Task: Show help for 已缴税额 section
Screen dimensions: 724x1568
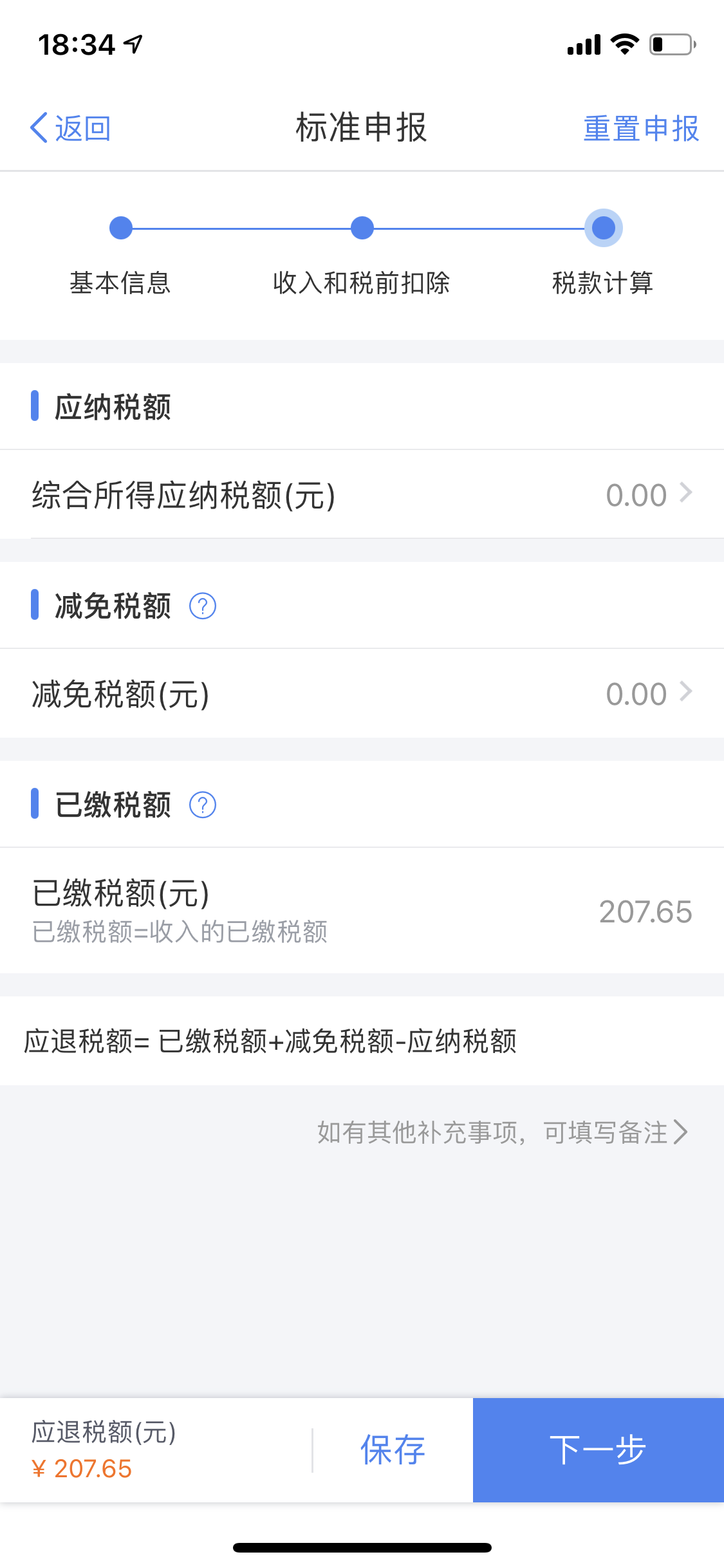Action: (x=203, y=805)
